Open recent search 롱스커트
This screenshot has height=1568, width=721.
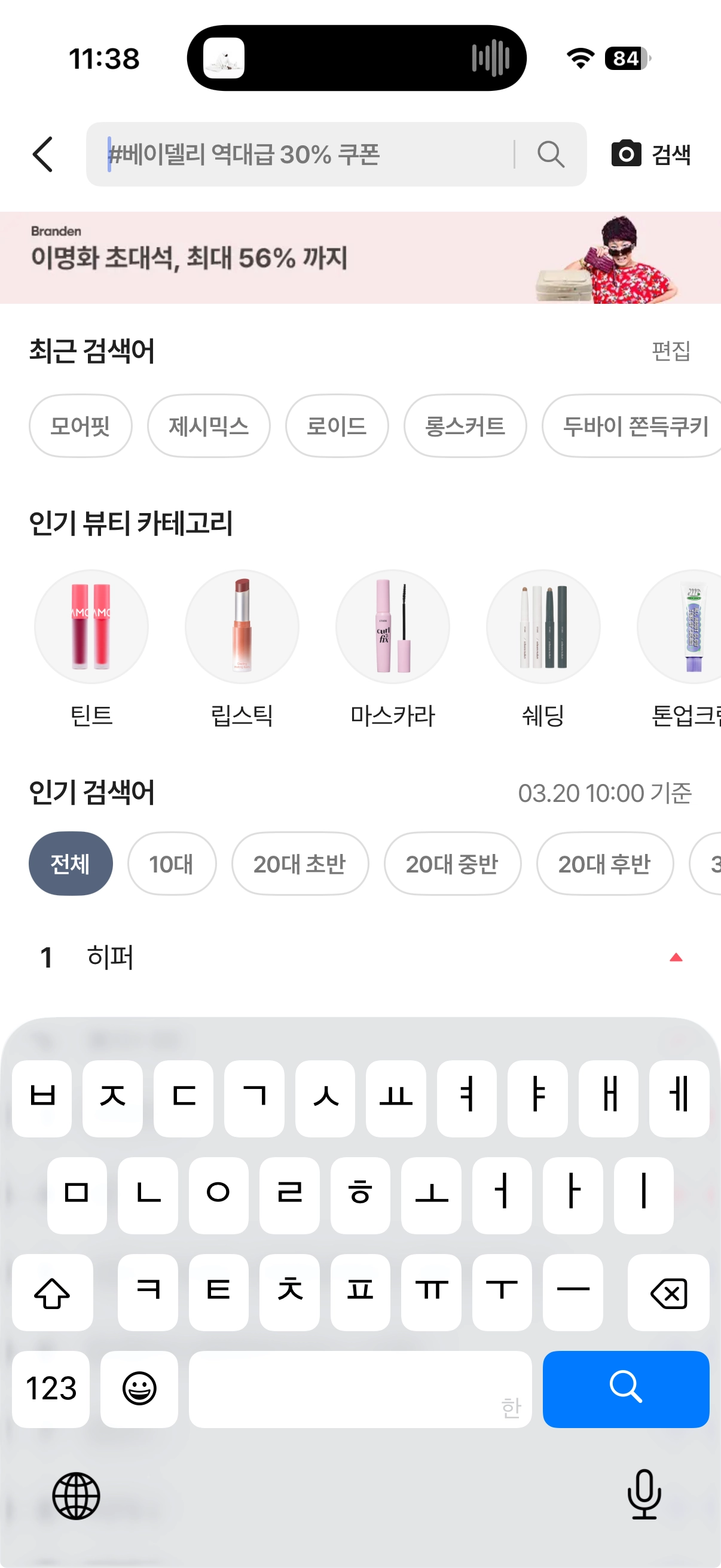pyautogui.click(x=465, y=426)
